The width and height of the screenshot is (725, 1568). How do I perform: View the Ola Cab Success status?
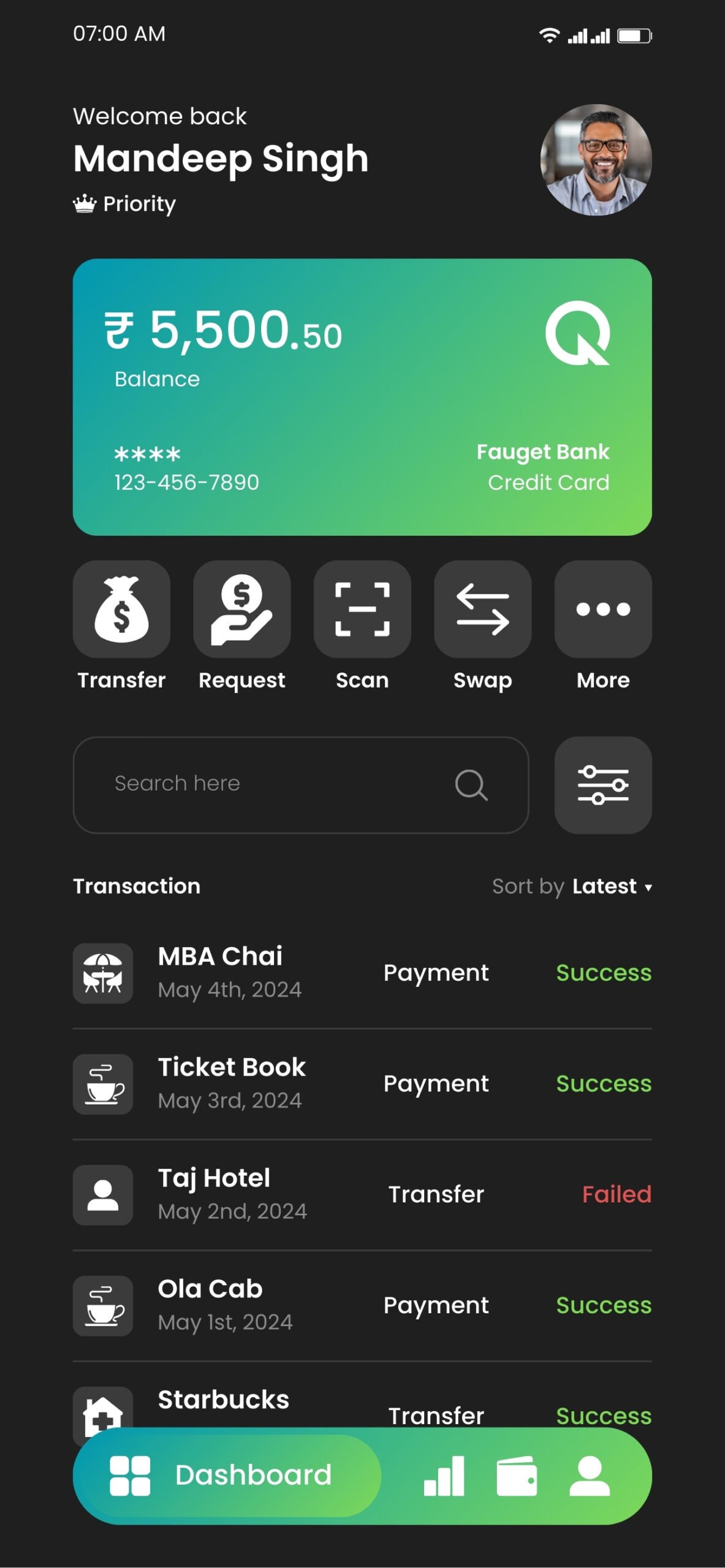(x=603, y=1305)
